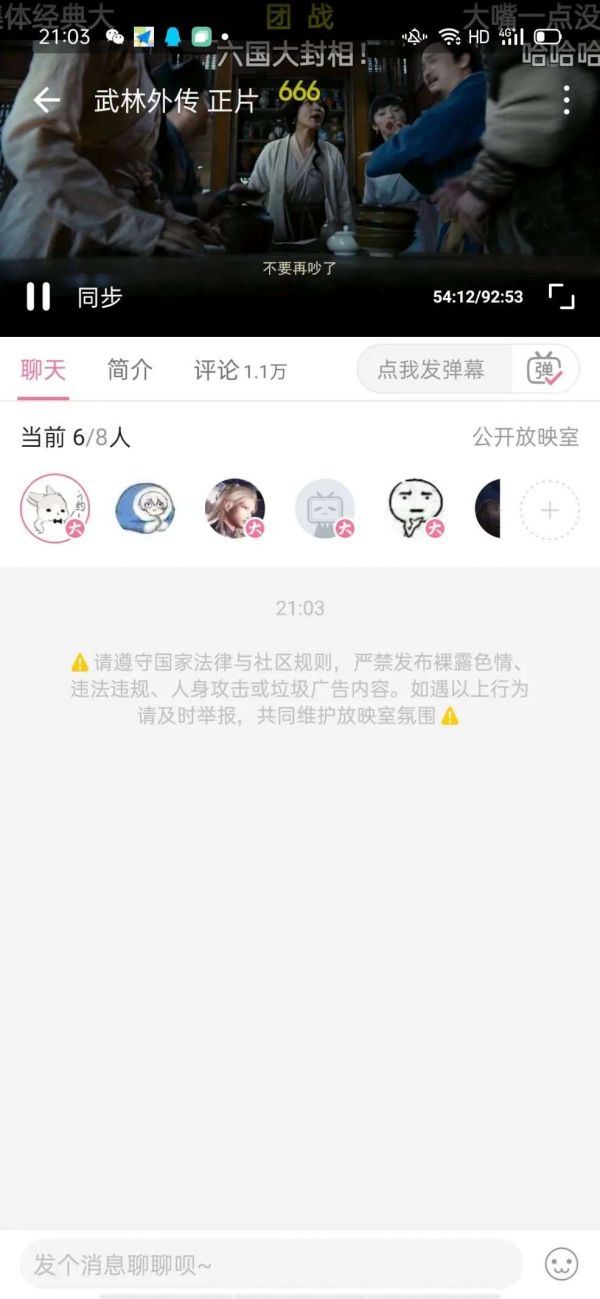Invite a member with the plus button

click(549, 510)
